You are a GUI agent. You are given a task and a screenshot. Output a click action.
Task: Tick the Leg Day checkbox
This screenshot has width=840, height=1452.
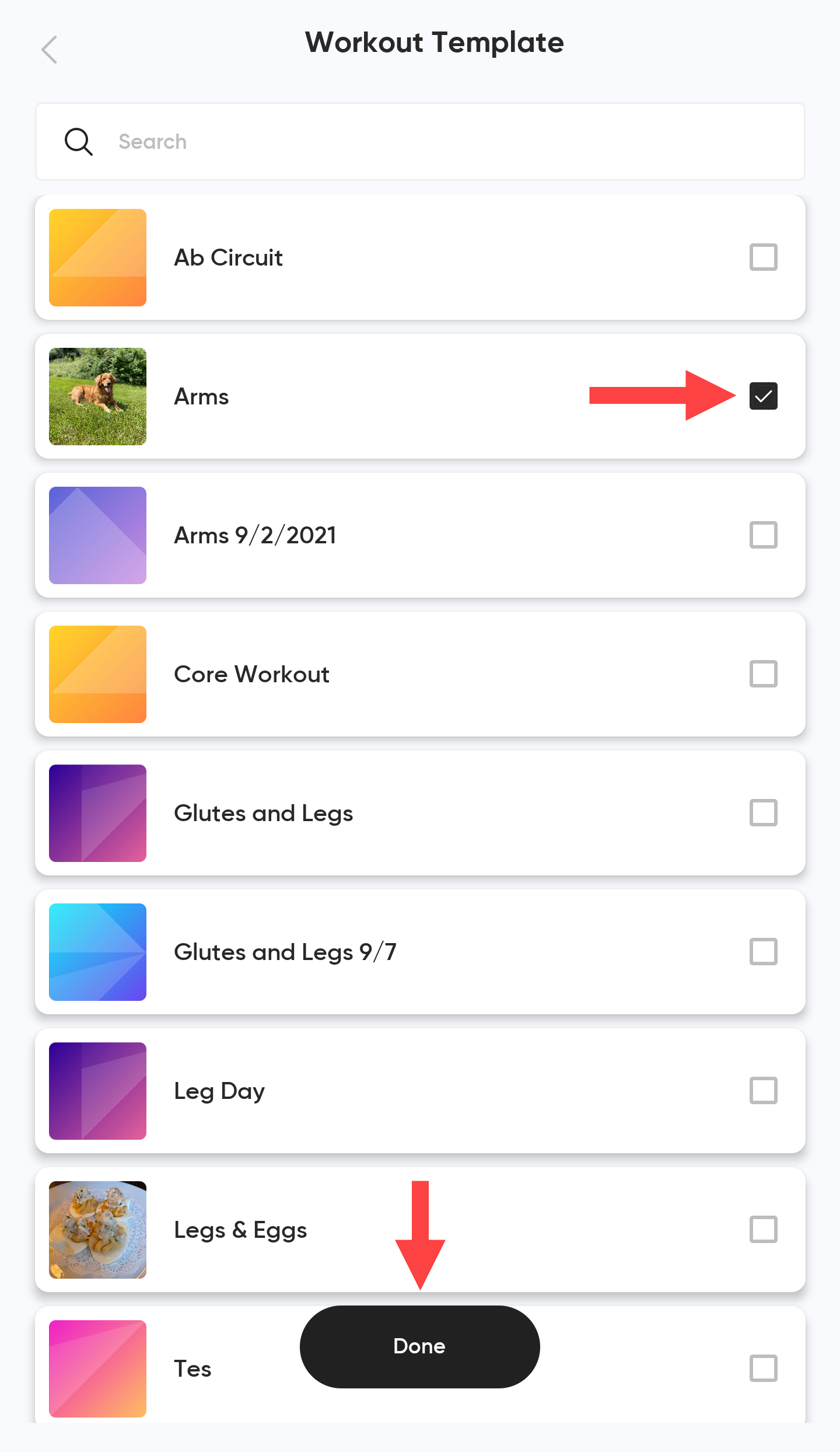763,1091
